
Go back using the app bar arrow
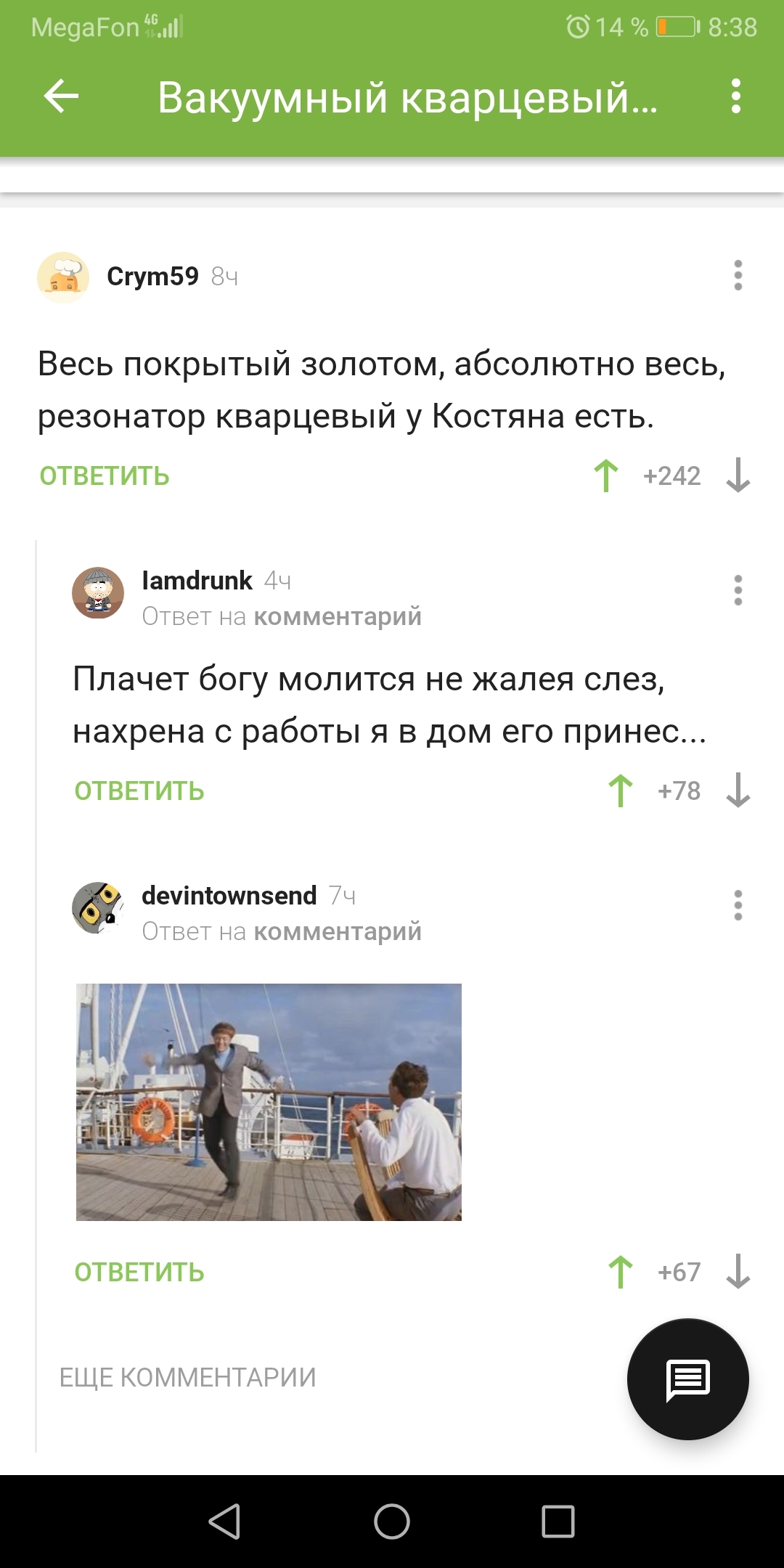click(x=61, y=97)
